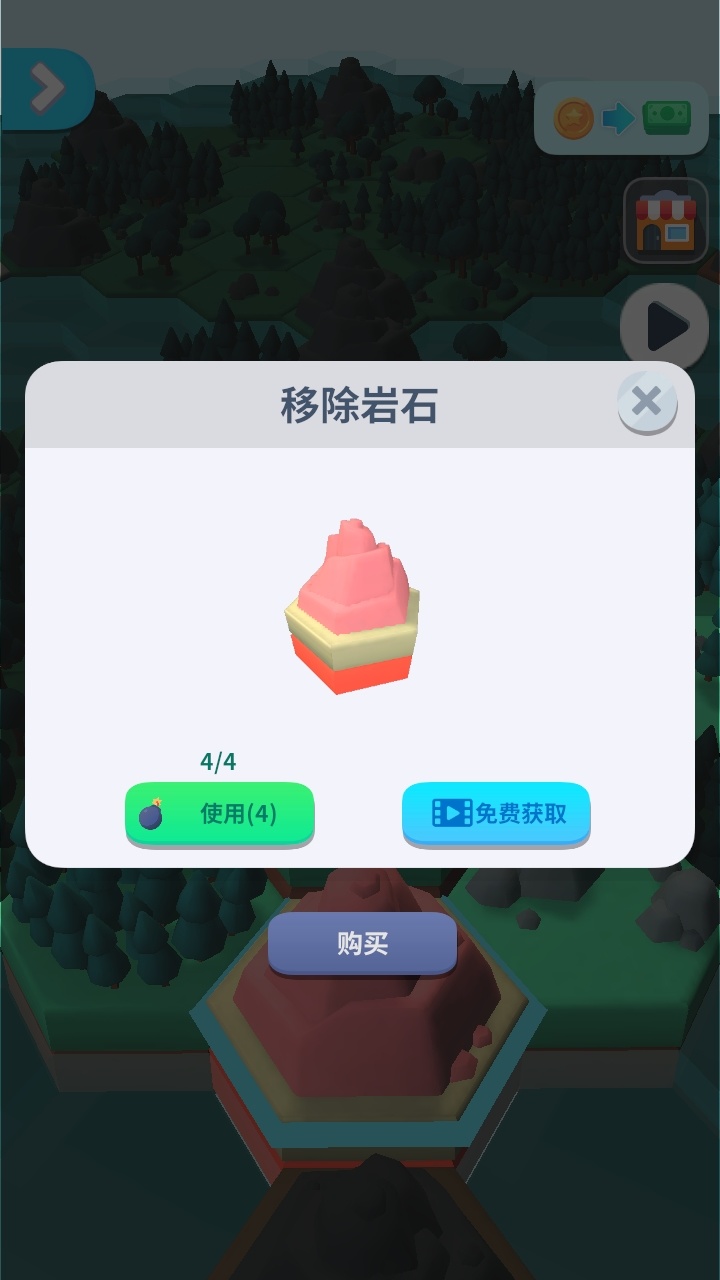Open the exchange panel near the coin

pyautogui.click(x=620, y=118)
